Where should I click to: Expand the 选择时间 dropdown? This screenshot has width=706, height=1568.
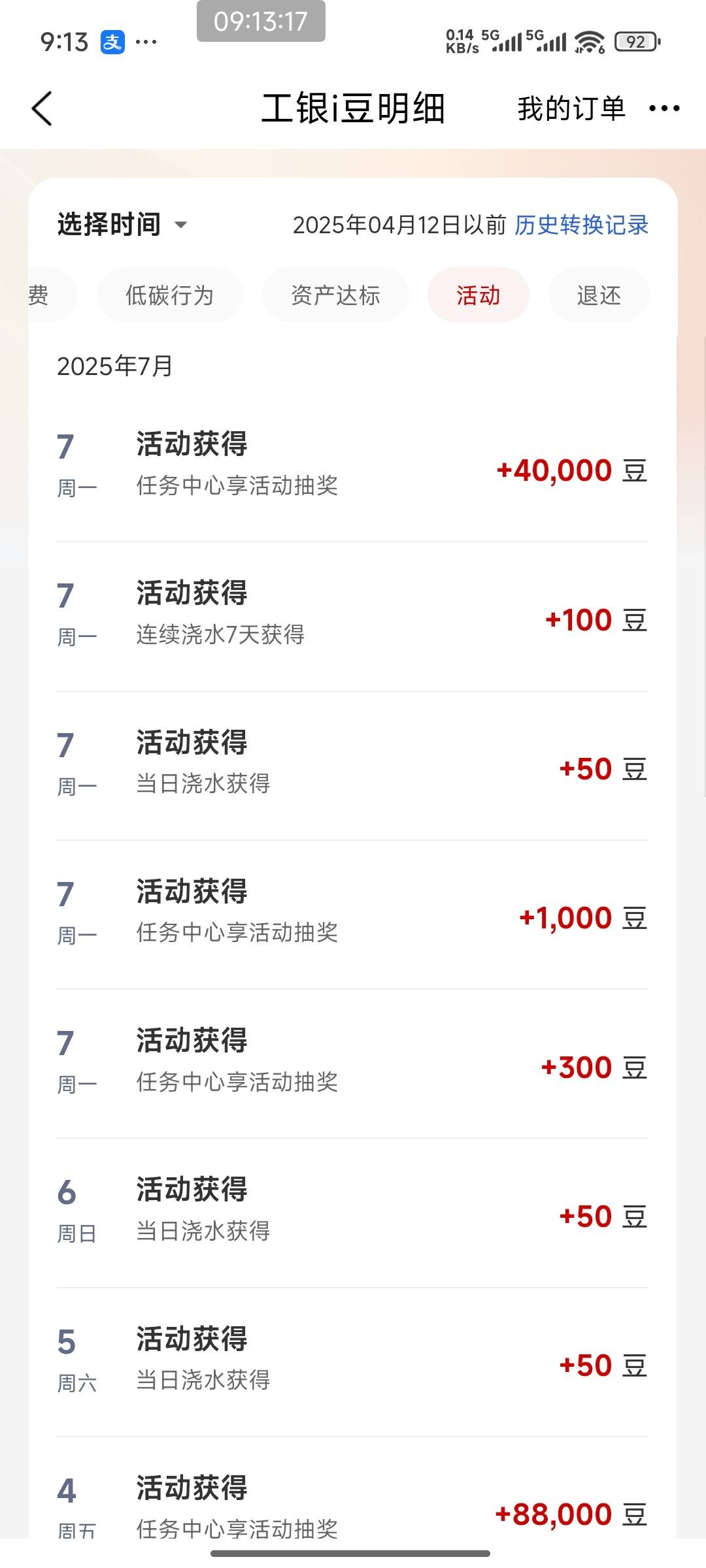click(x=122, y=225)
